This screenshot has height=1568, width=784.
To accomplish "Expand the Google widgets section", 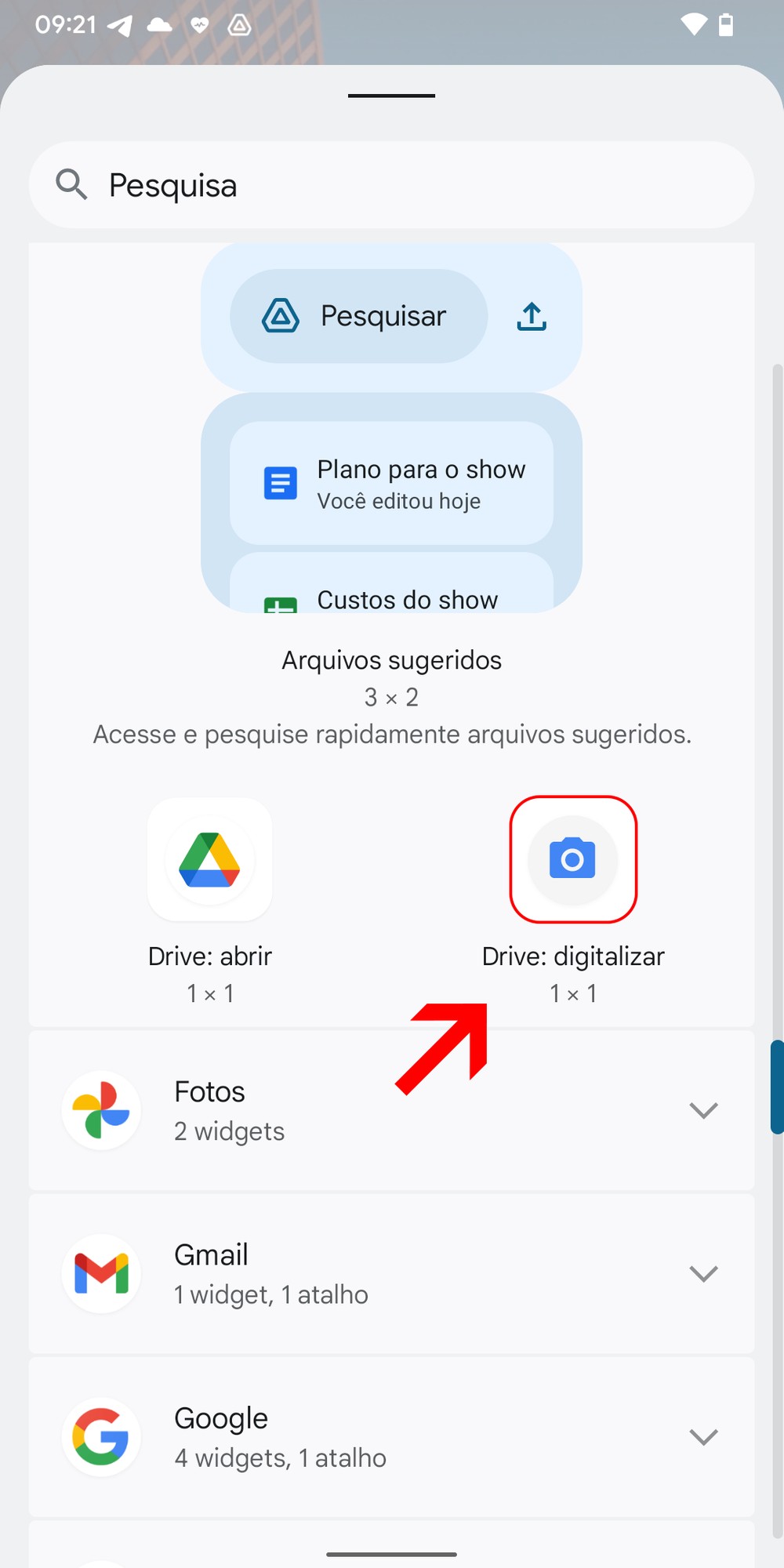I will [703, 1436].
